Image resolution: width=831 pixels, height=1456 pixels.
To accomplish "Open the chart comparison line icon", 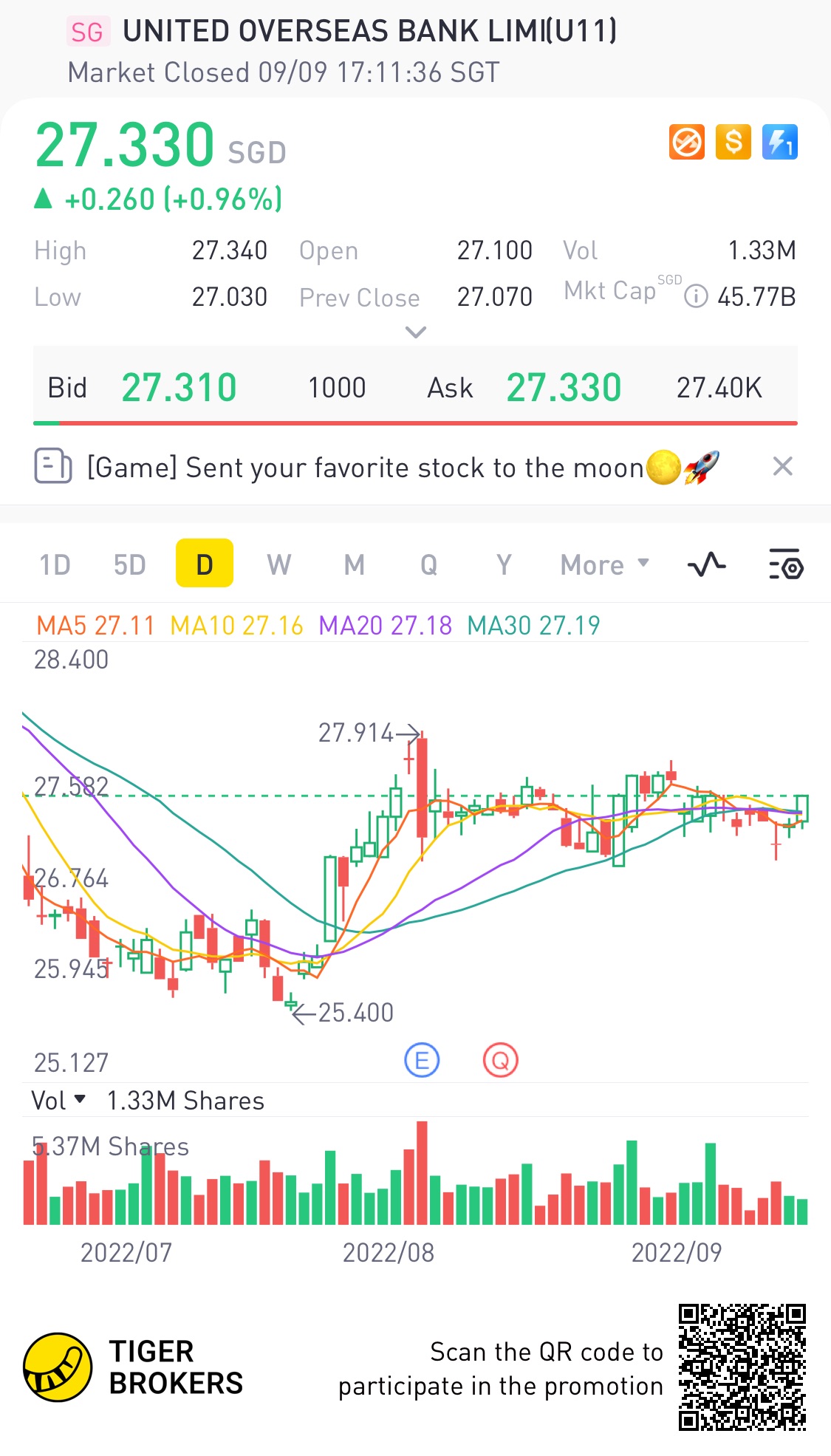I will (706, 565).
